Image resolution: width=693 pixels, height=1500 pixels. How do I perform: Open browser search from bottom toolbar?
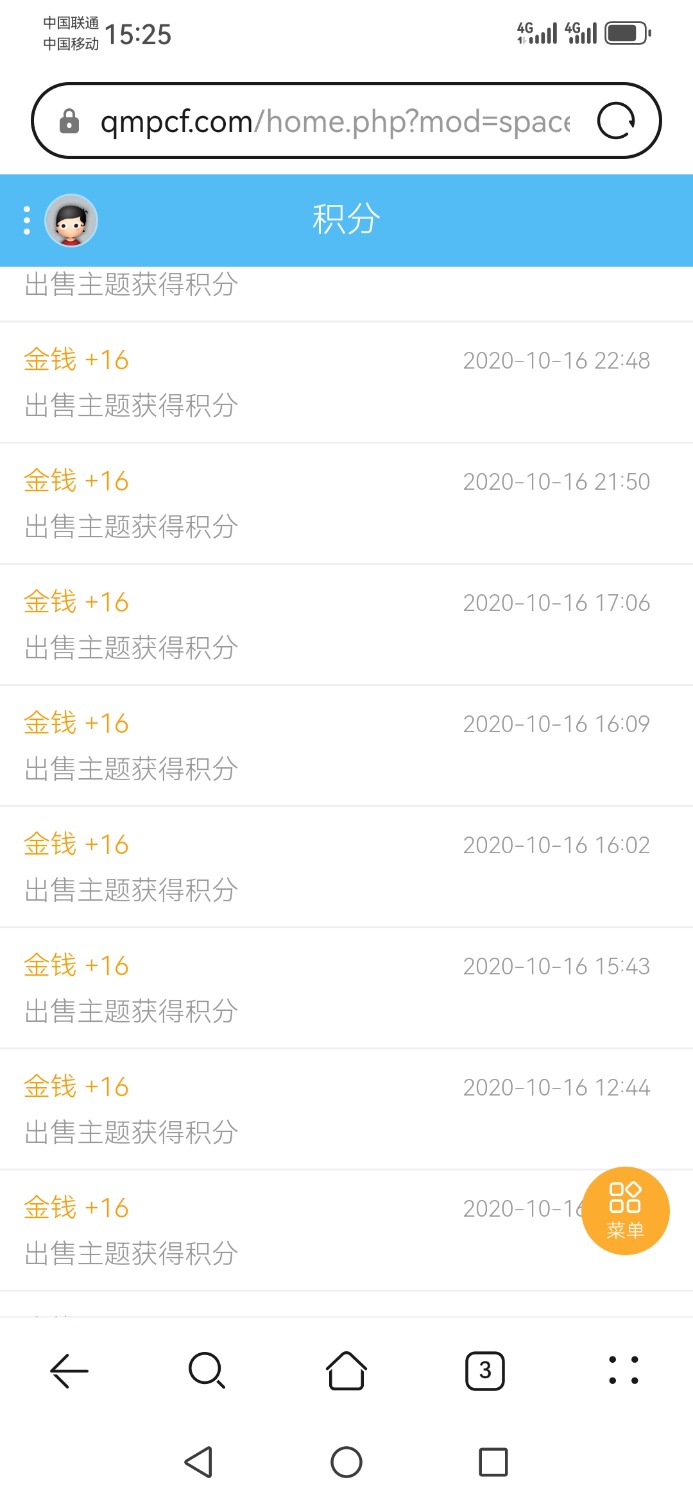point(207,1371)
